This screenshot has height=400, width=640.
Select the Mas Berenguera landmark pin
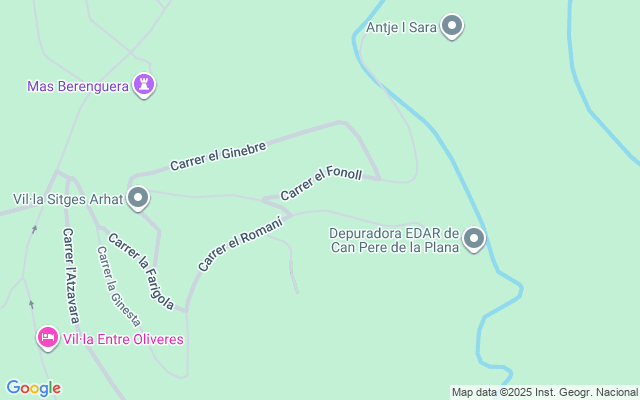tap(146, 85)
